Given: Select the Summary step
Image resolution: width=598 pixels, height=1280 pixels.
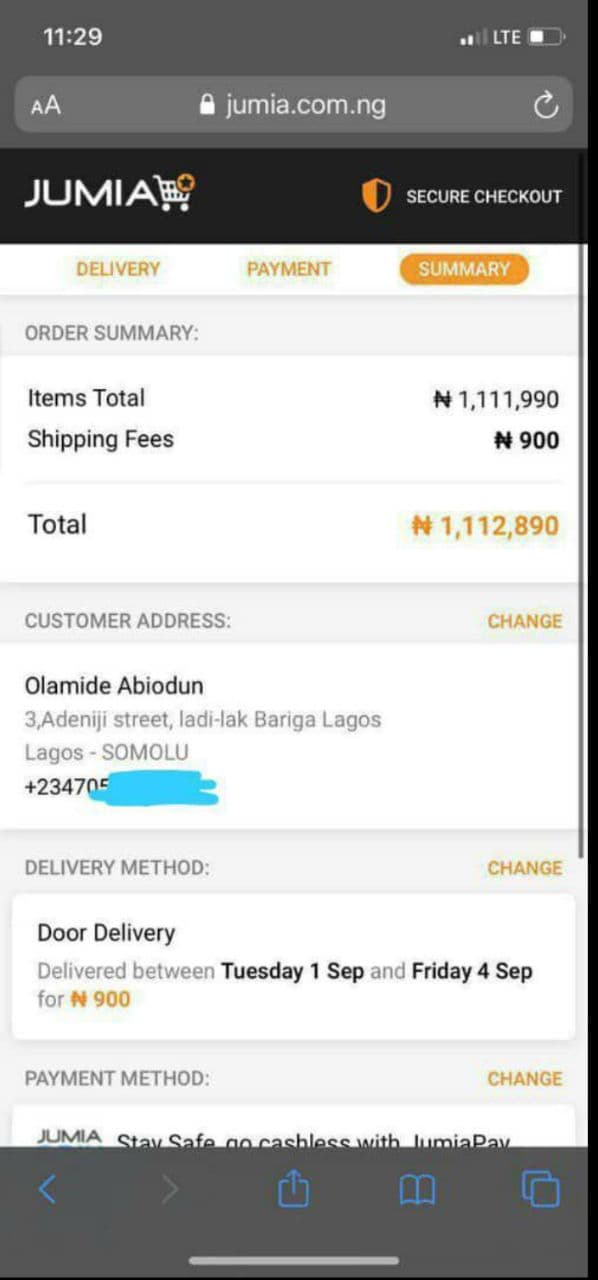Looking at the screenshot, I should [x=464, y=269].
